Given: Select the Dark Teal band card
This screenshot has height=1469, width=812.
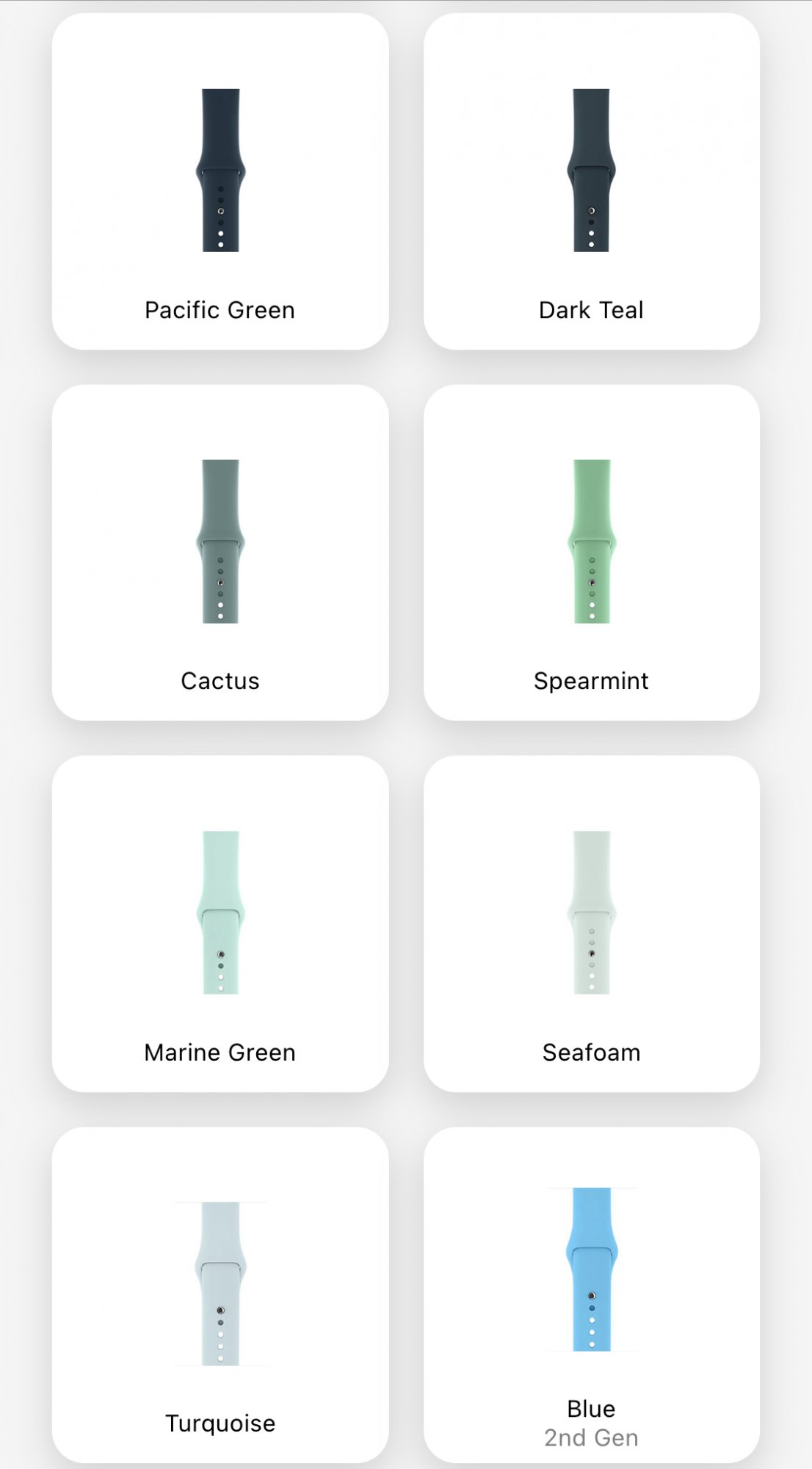Looking at the screenshot, I should click(591, 181).
